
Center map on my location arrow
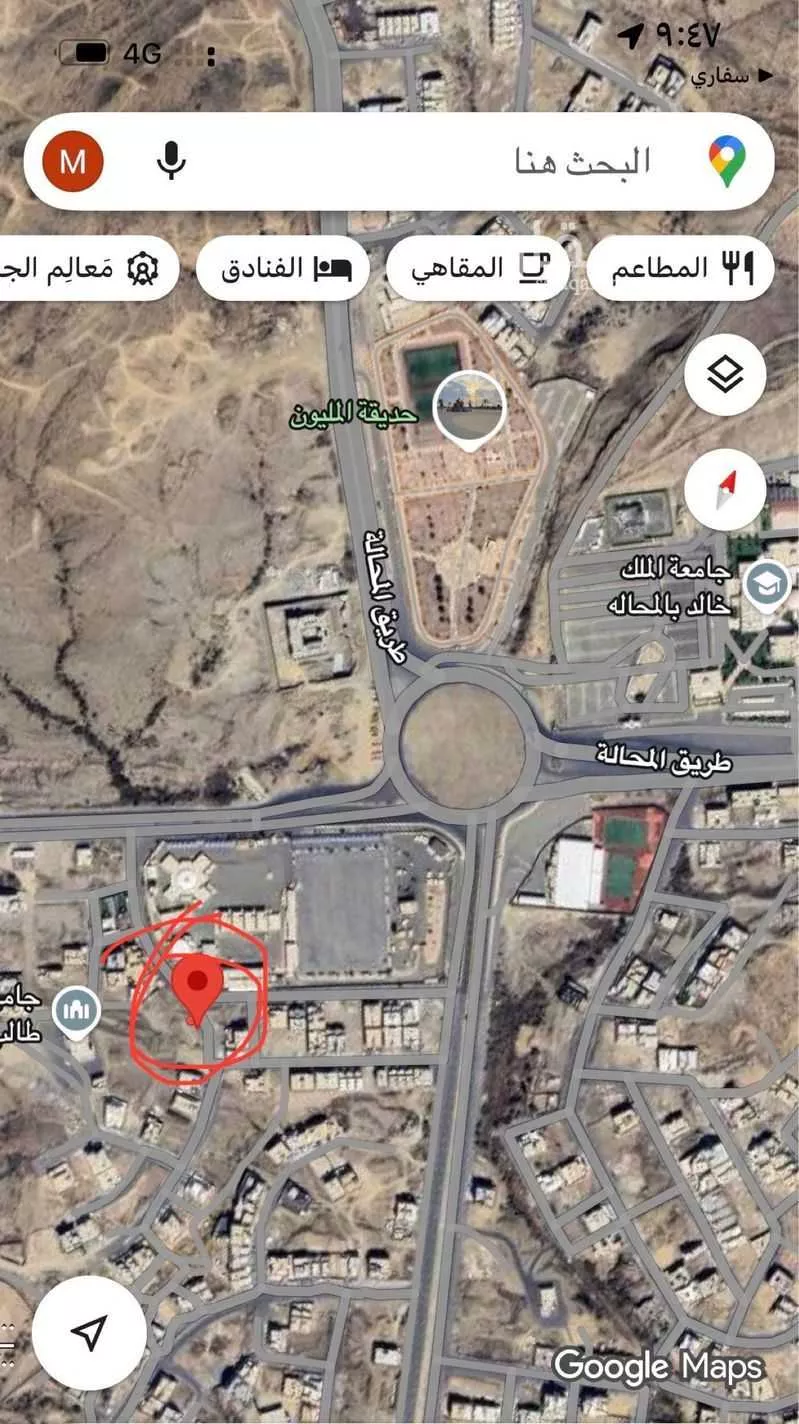(x=90, y=1332)
